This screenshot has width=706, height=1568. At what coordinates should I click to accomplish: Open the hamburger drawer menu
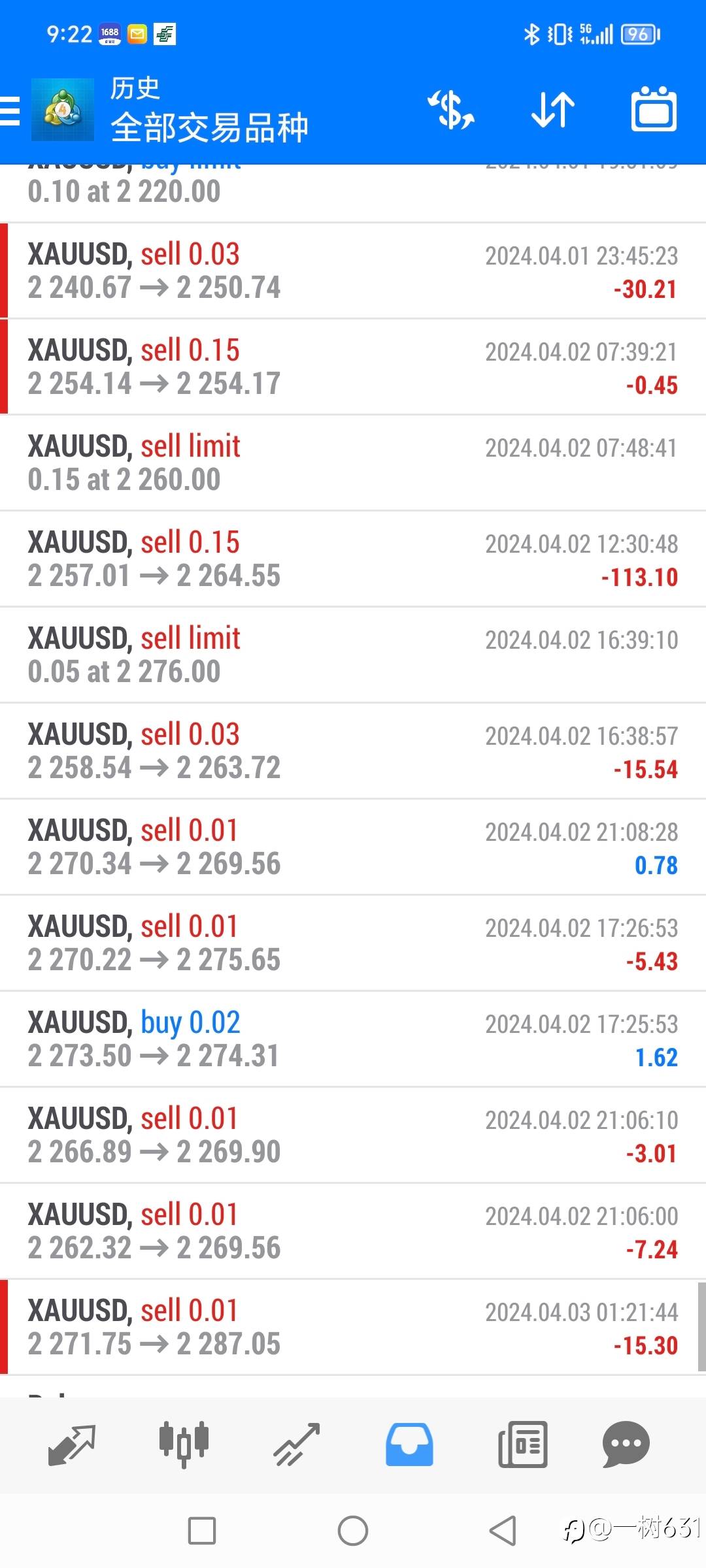(10, 110)
